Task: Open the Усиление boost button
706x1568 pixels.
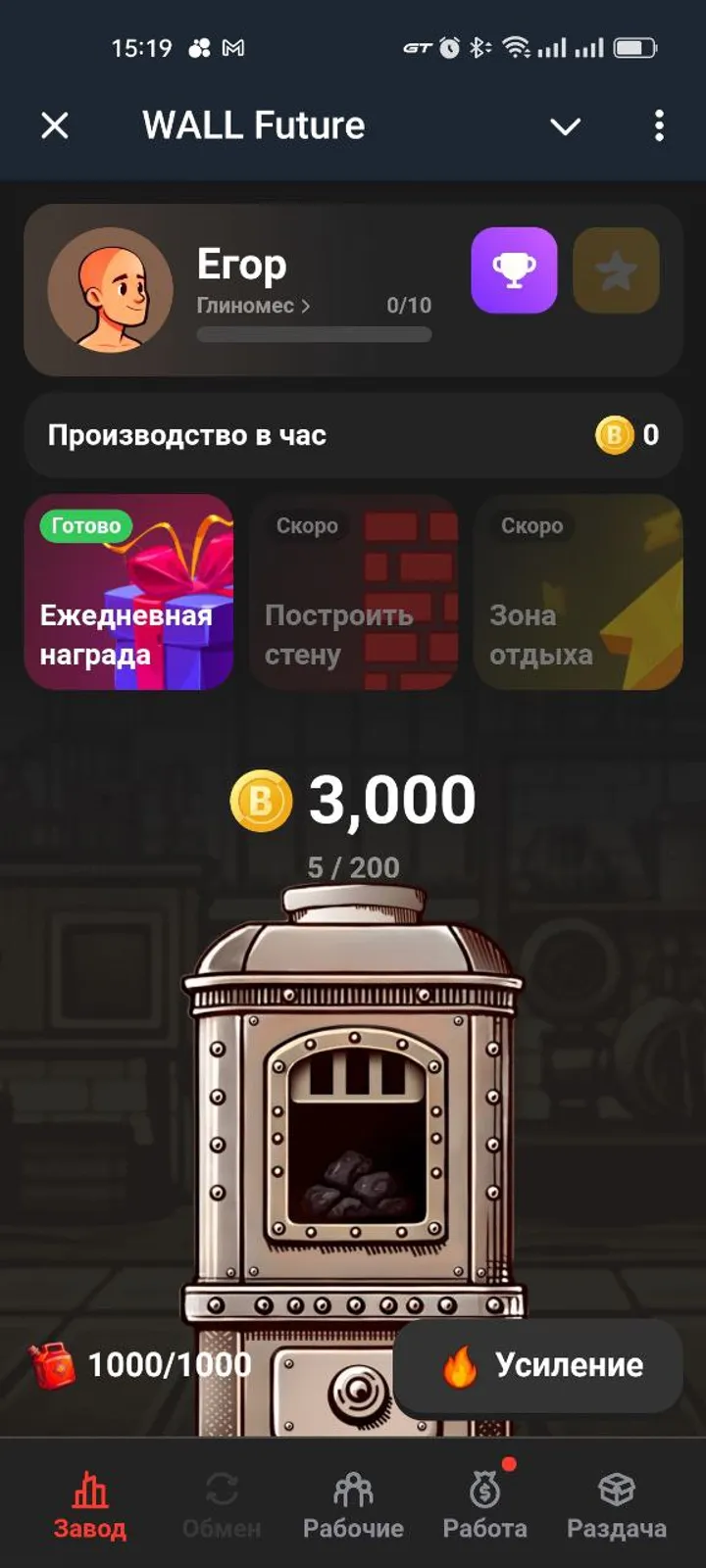Action: [x=537, y=1365]
